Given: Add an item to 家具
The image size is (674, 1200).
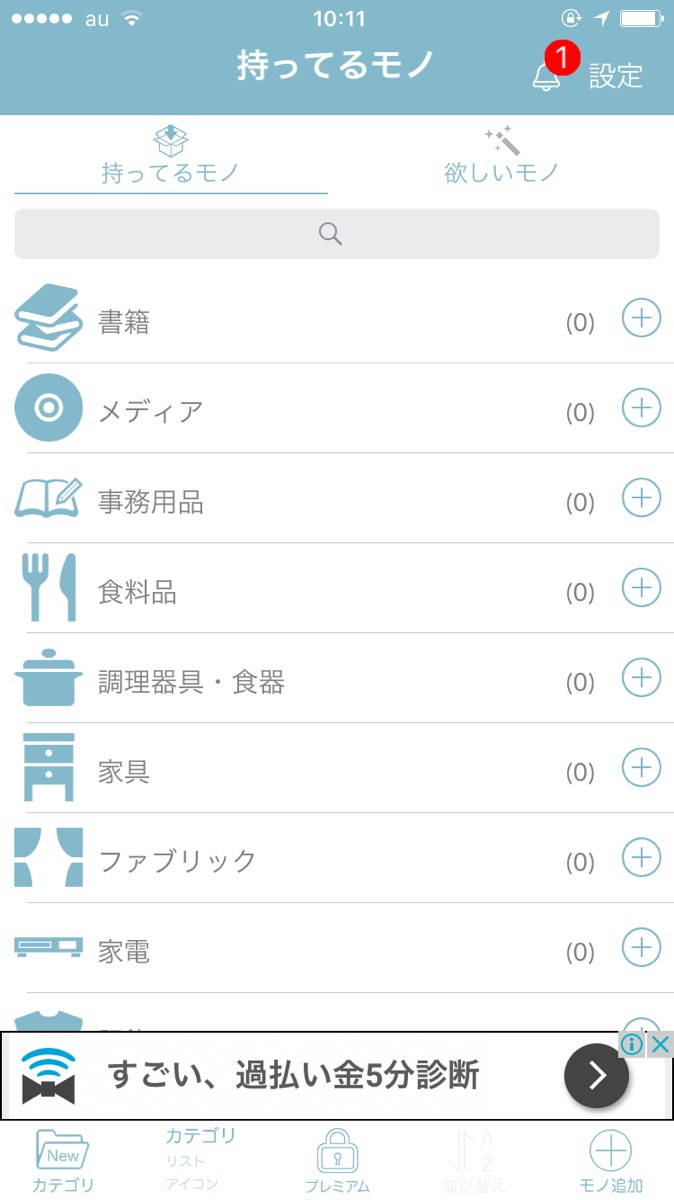Looking at the screenshot, I should click(641, 768).
